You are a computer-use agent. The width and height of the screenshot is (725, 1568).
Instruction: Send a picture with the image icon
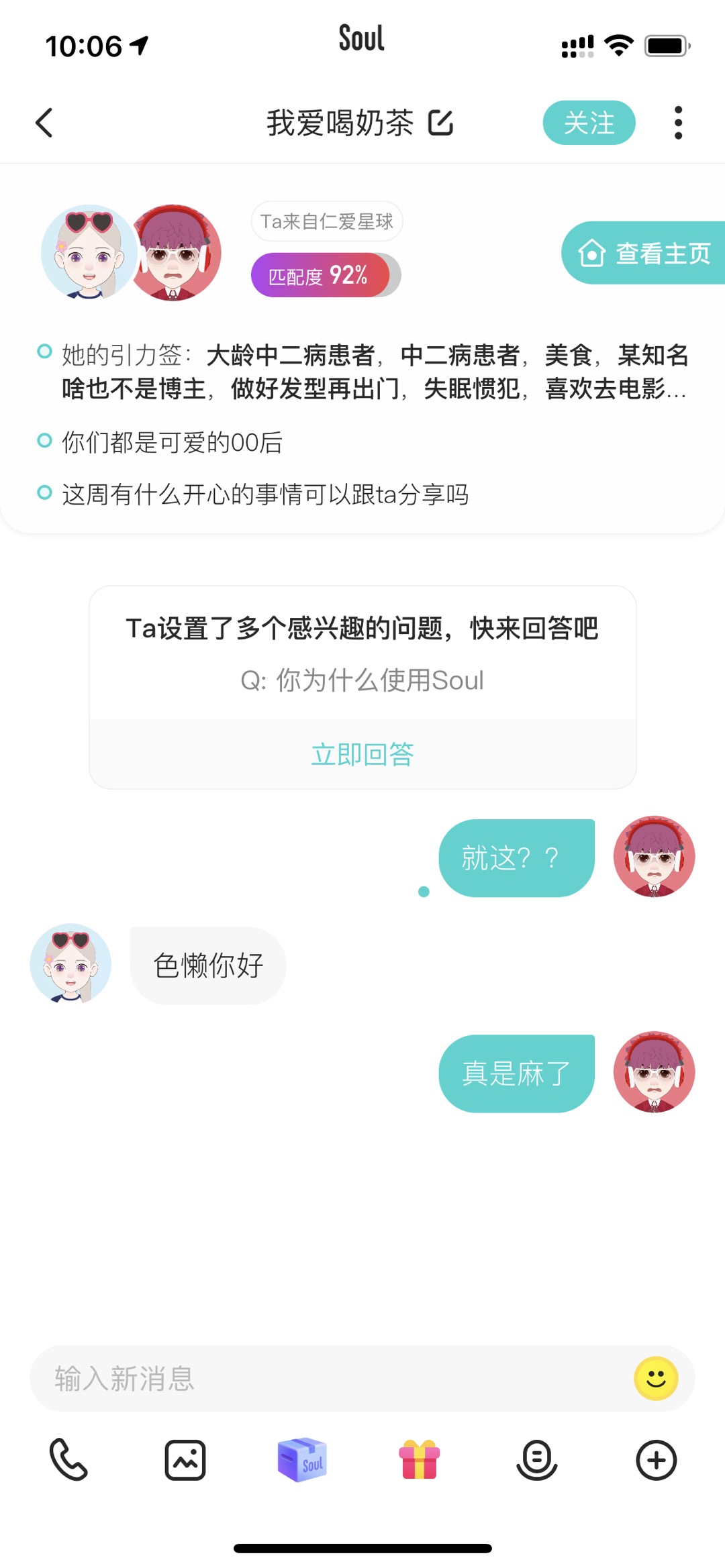(185, 1459)
